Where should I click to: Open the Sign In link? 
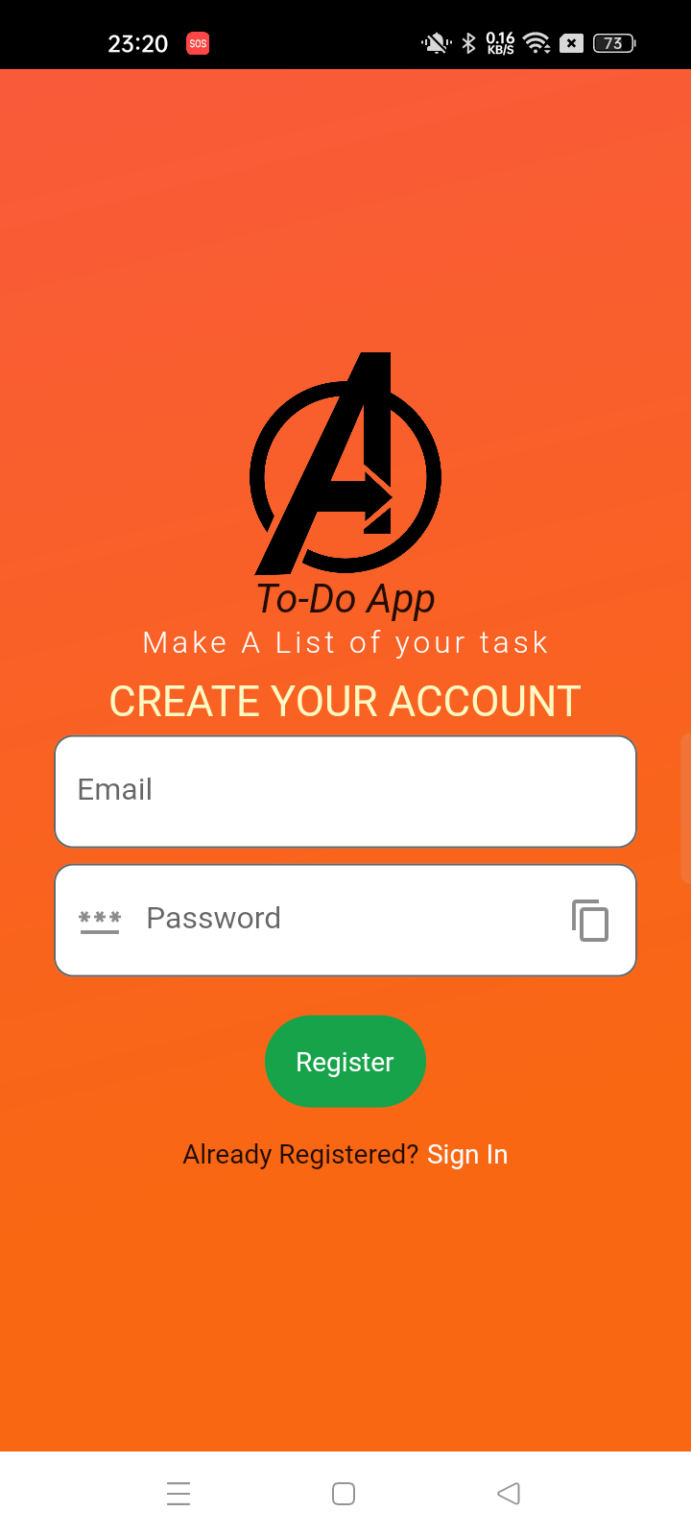click(x=467, y=1155)
